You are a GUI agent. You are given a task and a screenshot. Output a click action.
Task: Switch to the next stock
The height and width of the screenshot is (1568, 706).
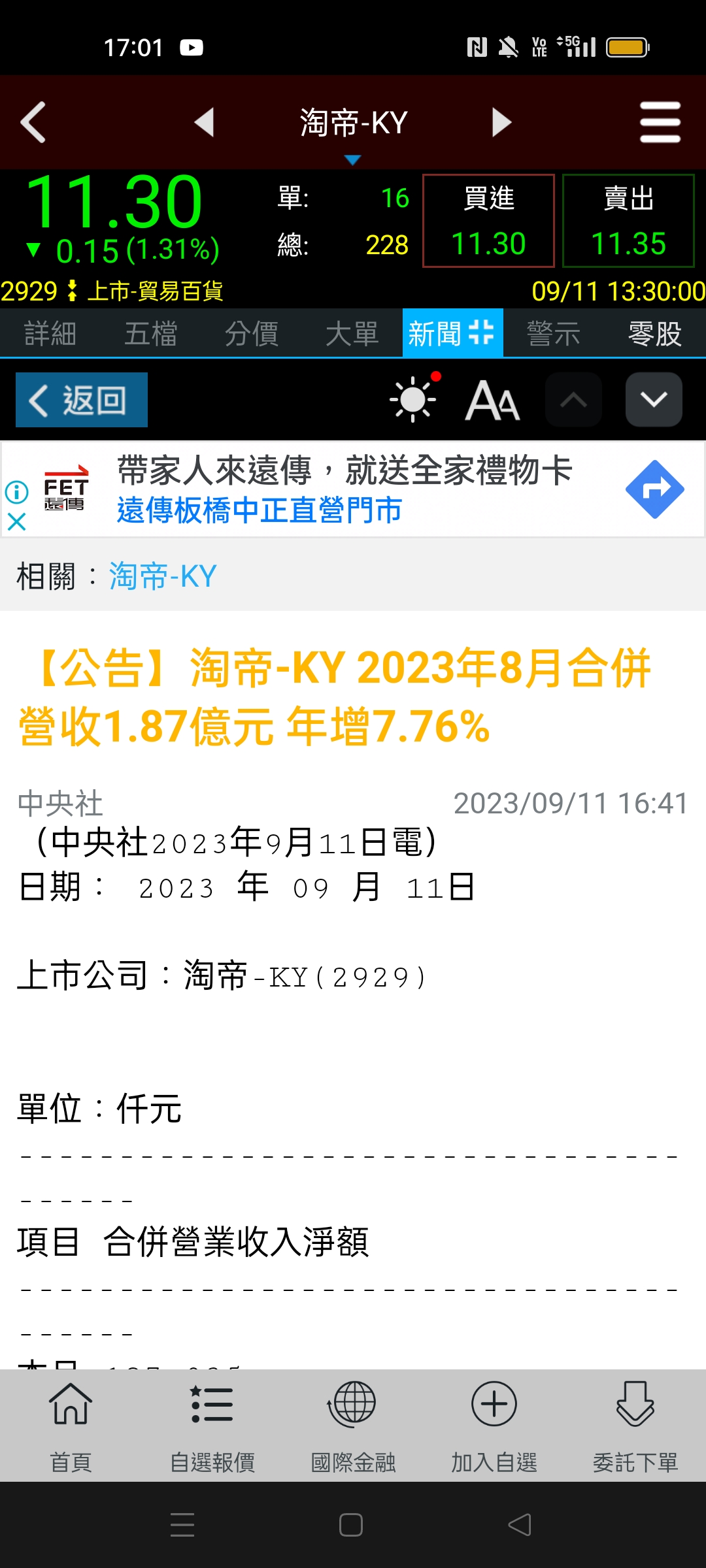501,122
